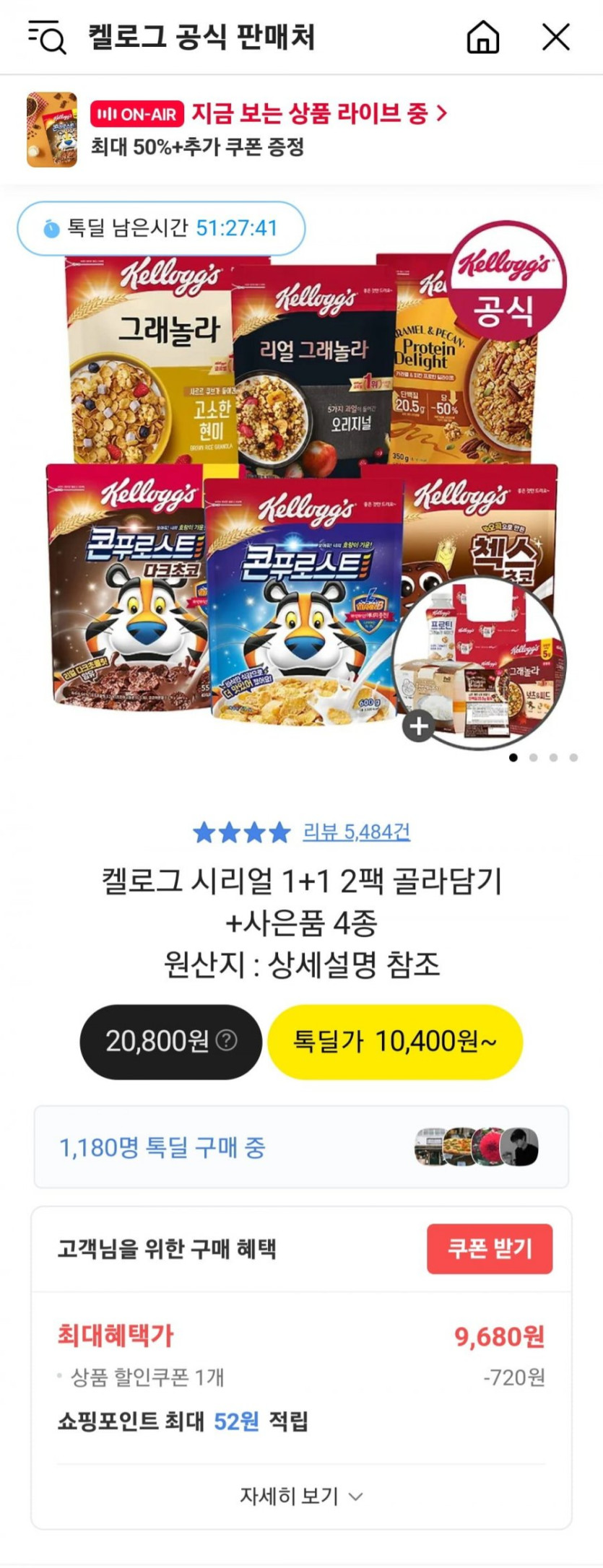Open the Kellogg's cereal product image

point(289,484)
